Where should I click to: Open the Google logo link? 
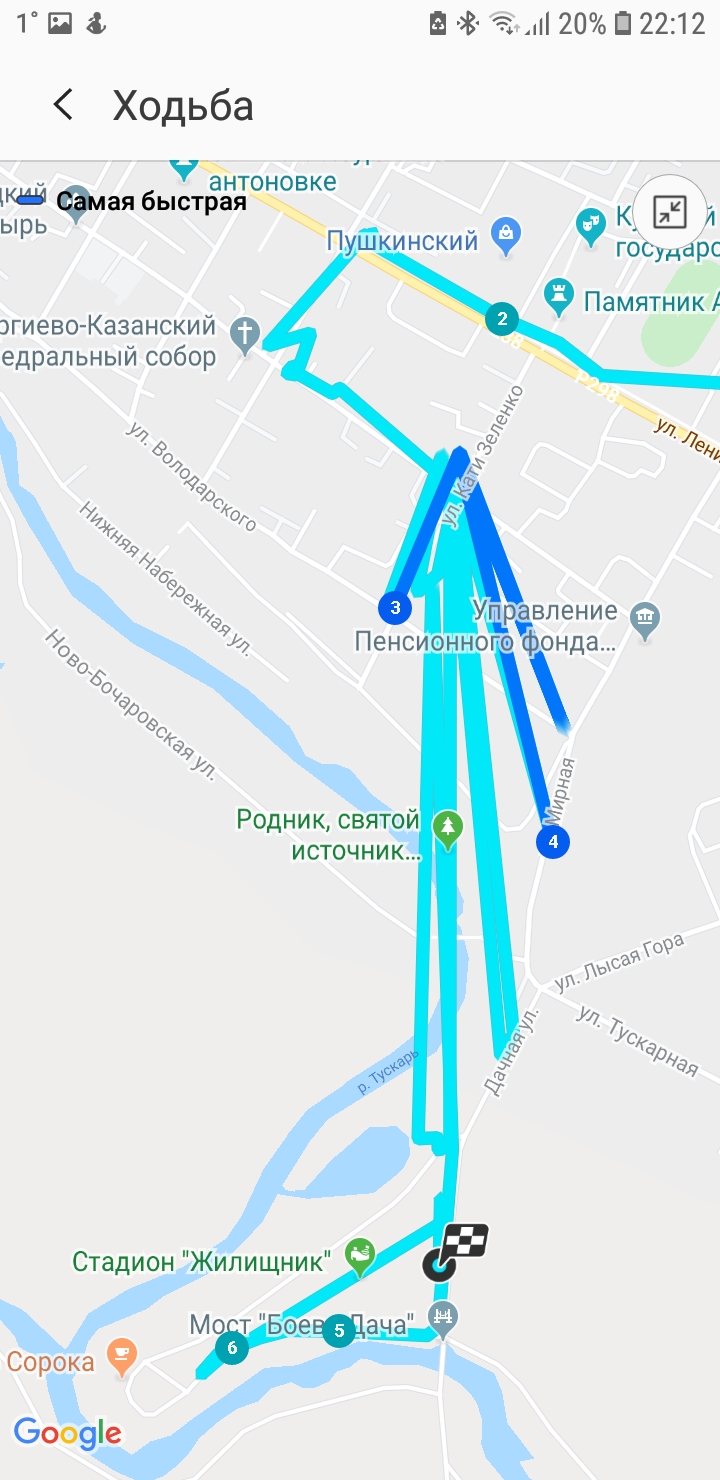(x=67, y=1433)
